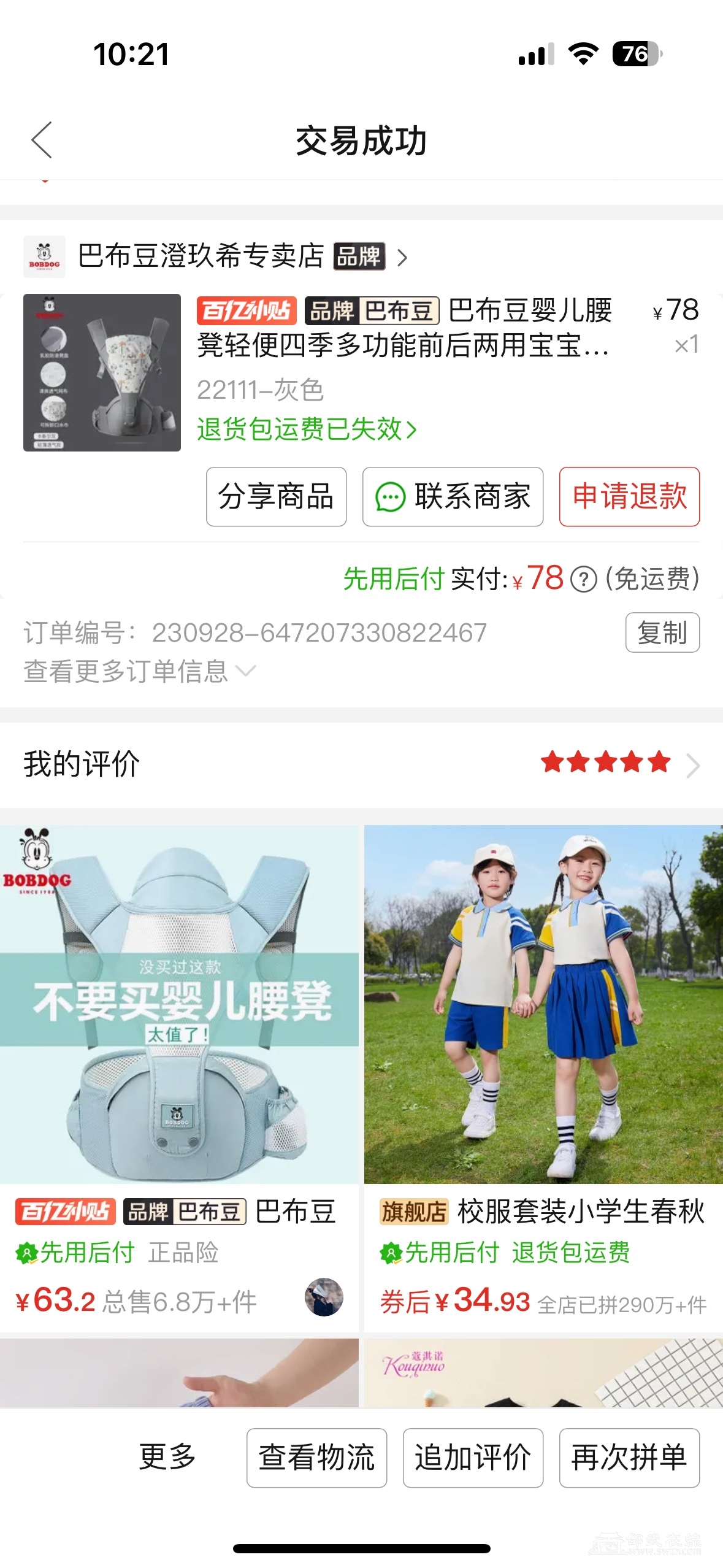Tap 查看物流 to track the shipment
The image size is (723, 1568).
316,1458
